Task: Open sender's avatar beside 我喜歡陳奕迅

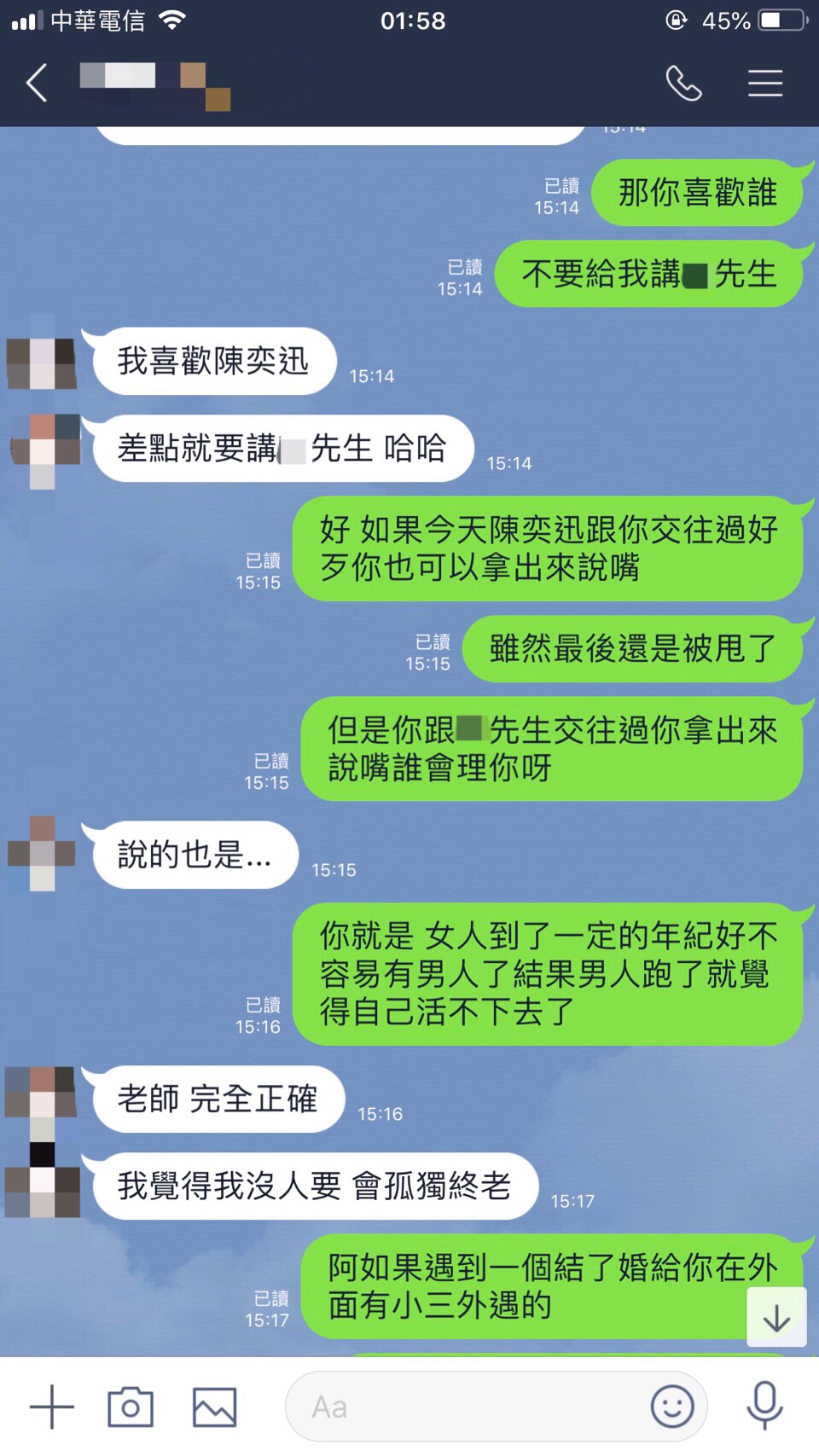Action: coord(42,363)
